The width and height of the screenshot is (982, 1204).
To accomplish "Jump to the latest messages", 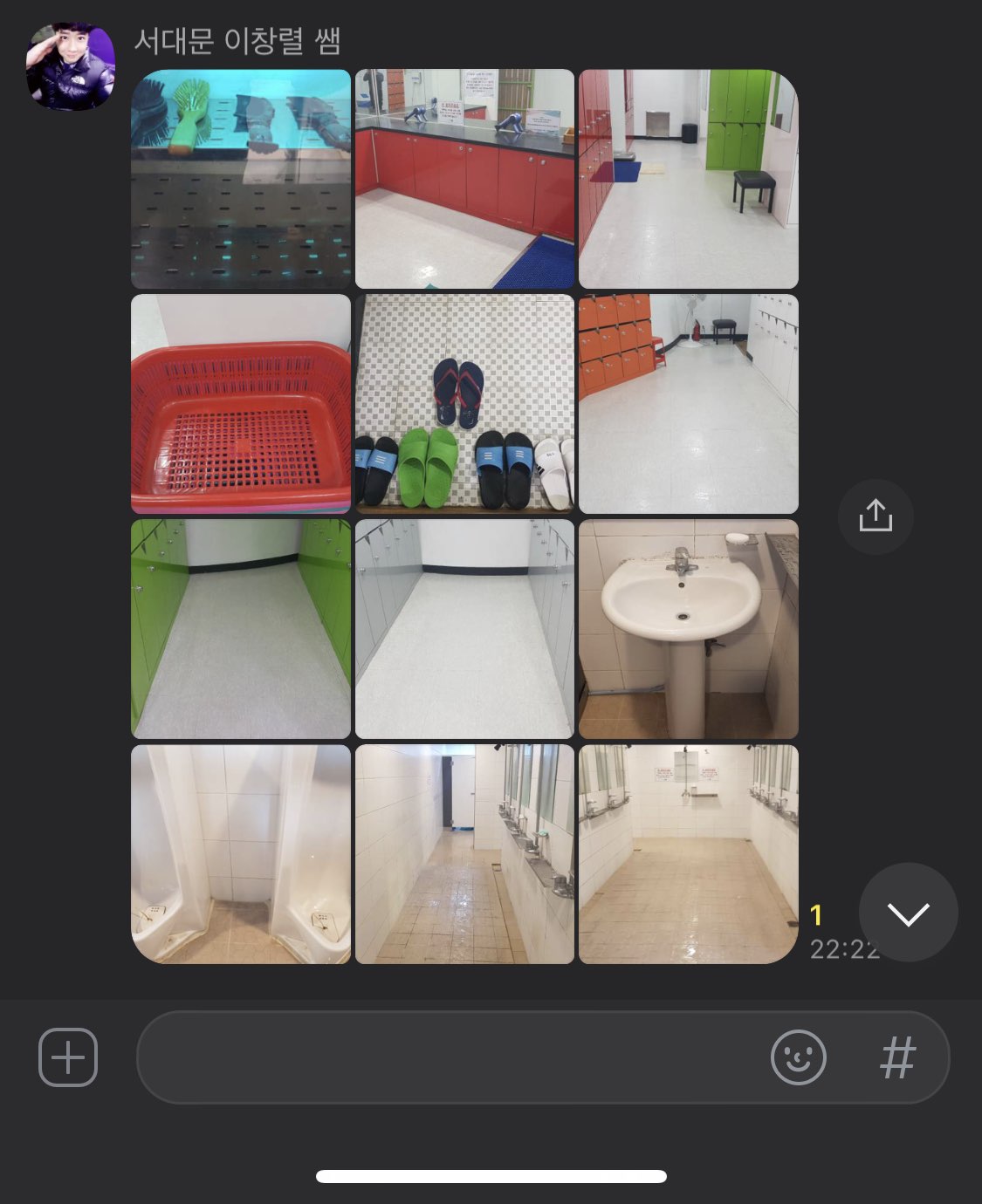I will tap(908, 913).
